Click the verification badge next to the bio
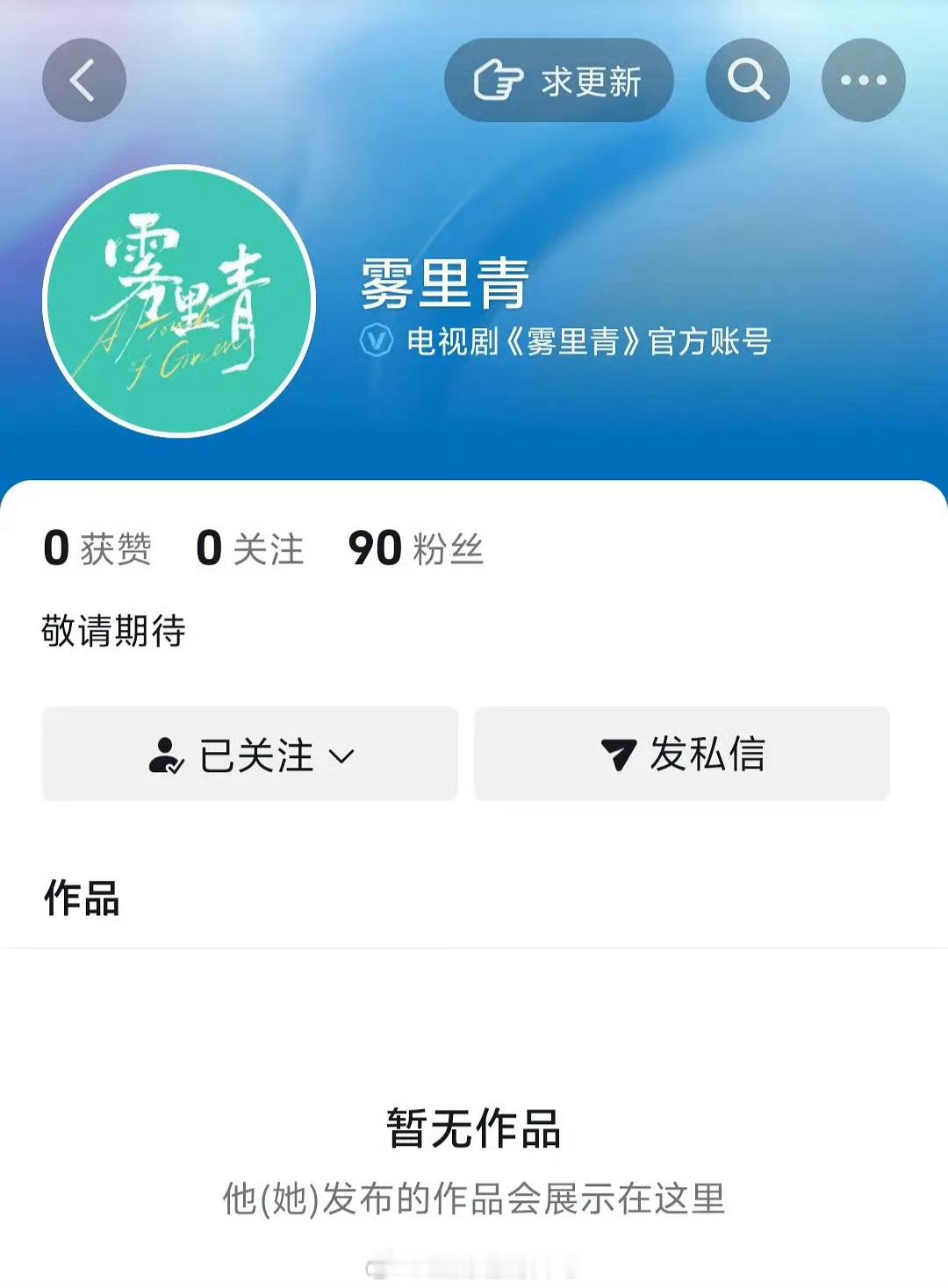This screenshot has width=948, height=1288. tap(374, 343)
